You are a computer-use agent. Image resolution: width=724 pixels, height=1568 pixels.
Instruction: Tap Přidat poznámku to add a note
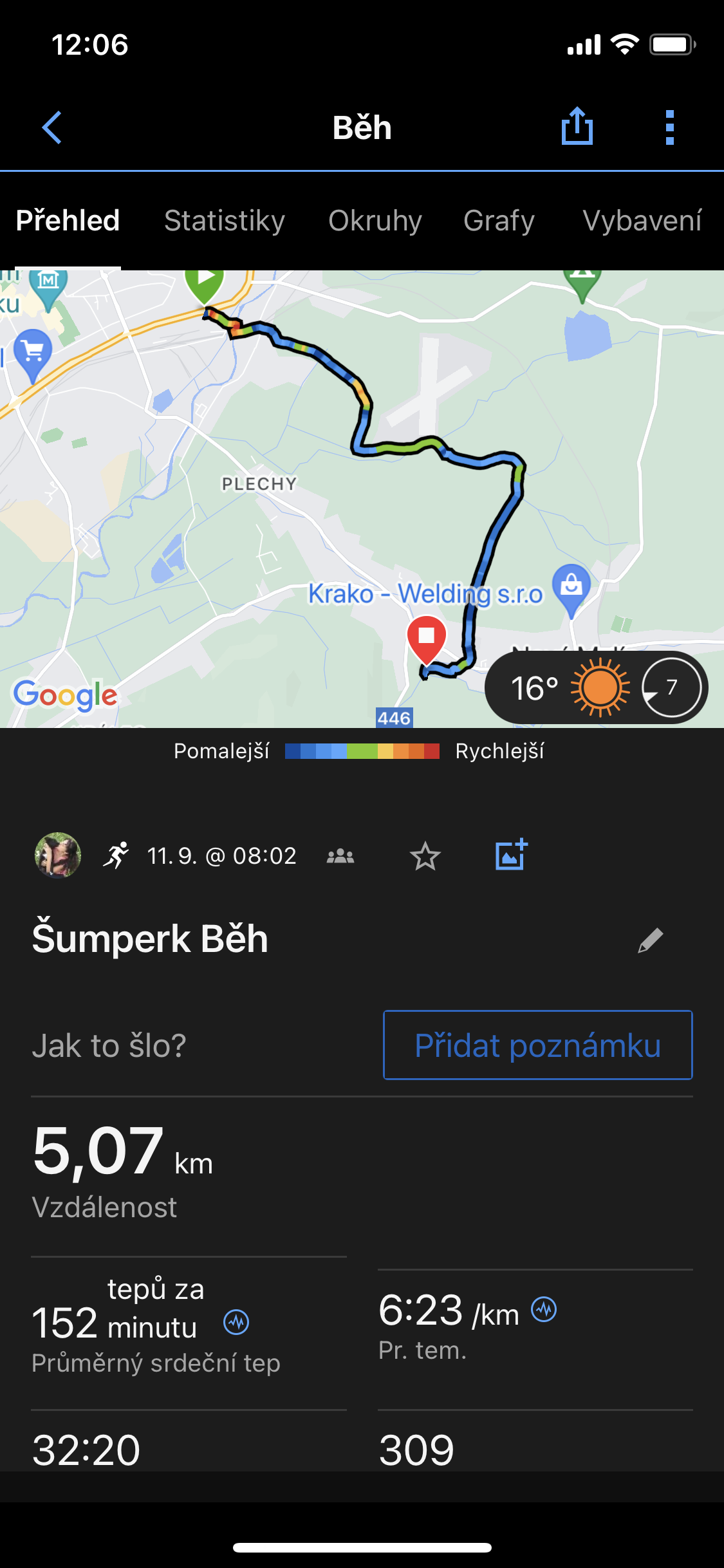pos(537,1045)
